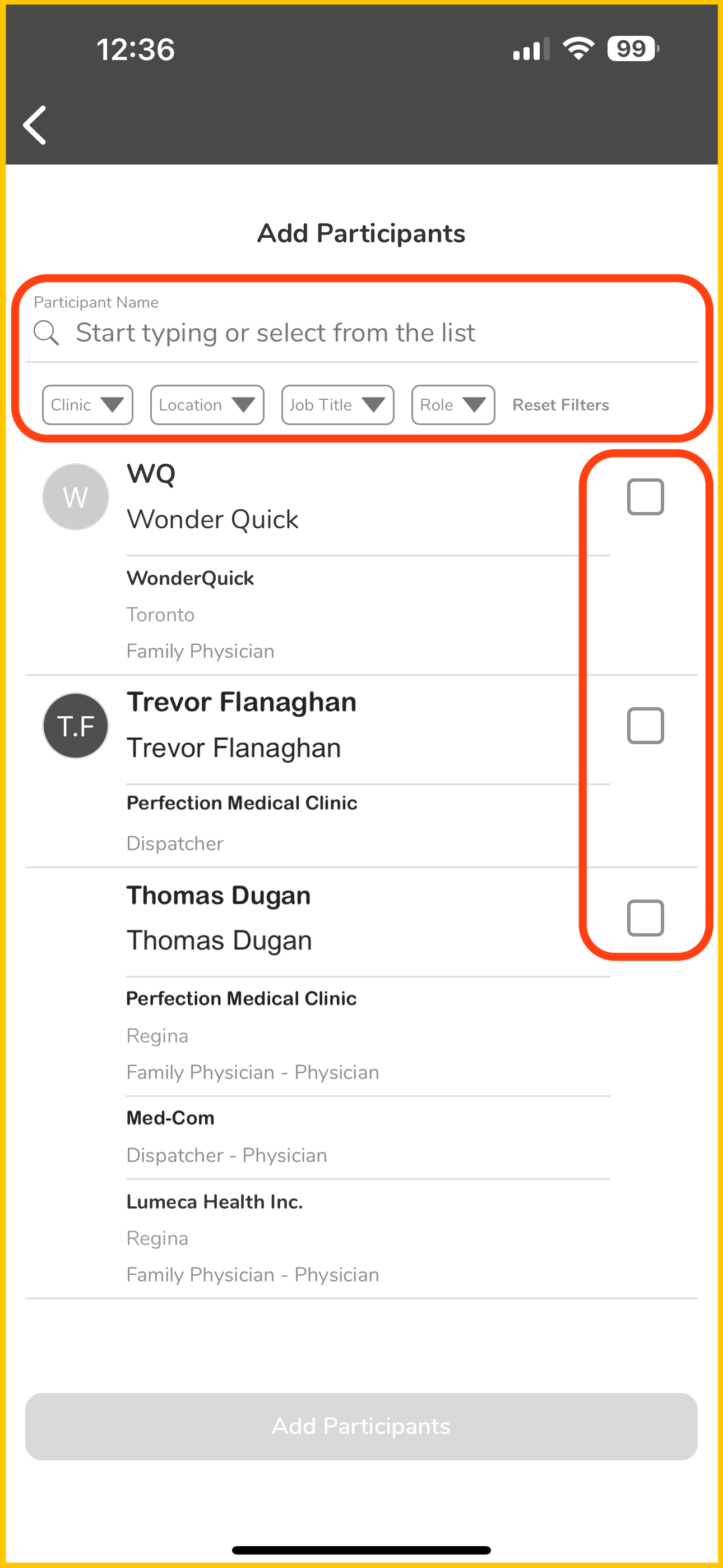Select Trevor Flanaghan's checkbox
723x1568 pixels.
(x=645, y=726)
